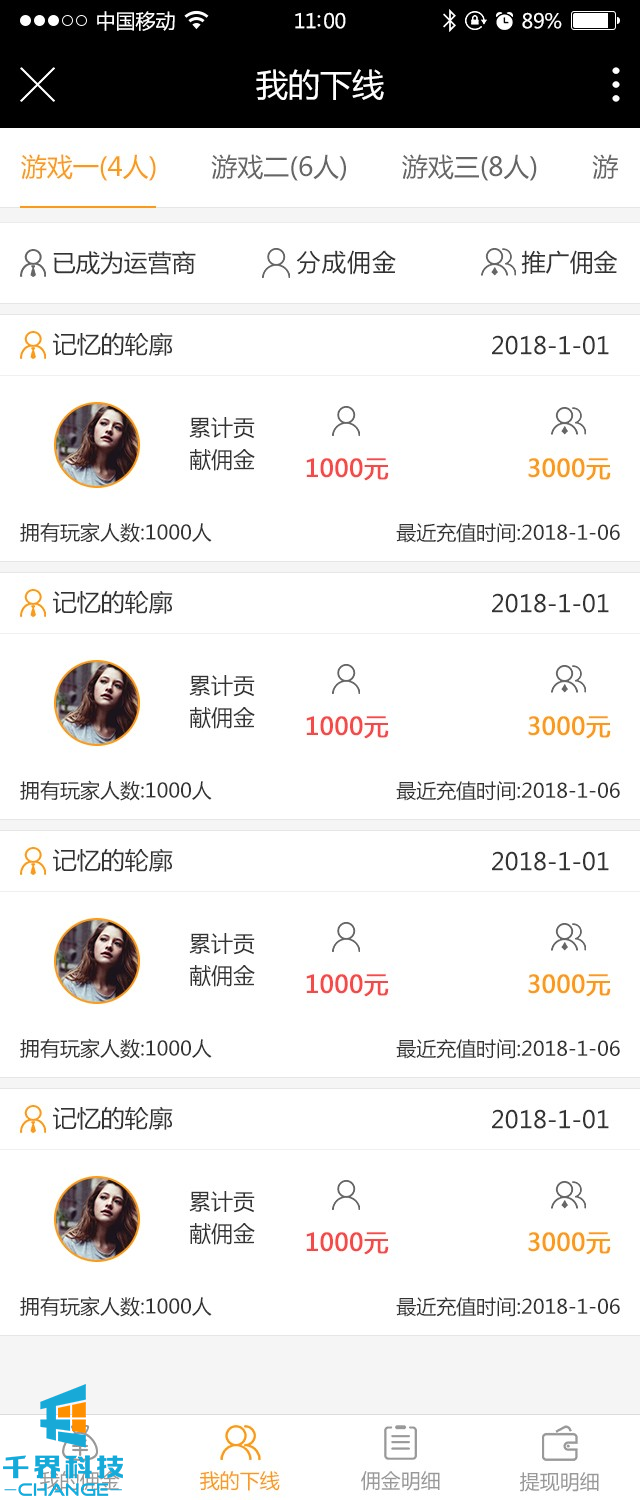This screenshot has height=1500, width=640.
Task: Close the 我的下线 page
Action: coord(38,85)
